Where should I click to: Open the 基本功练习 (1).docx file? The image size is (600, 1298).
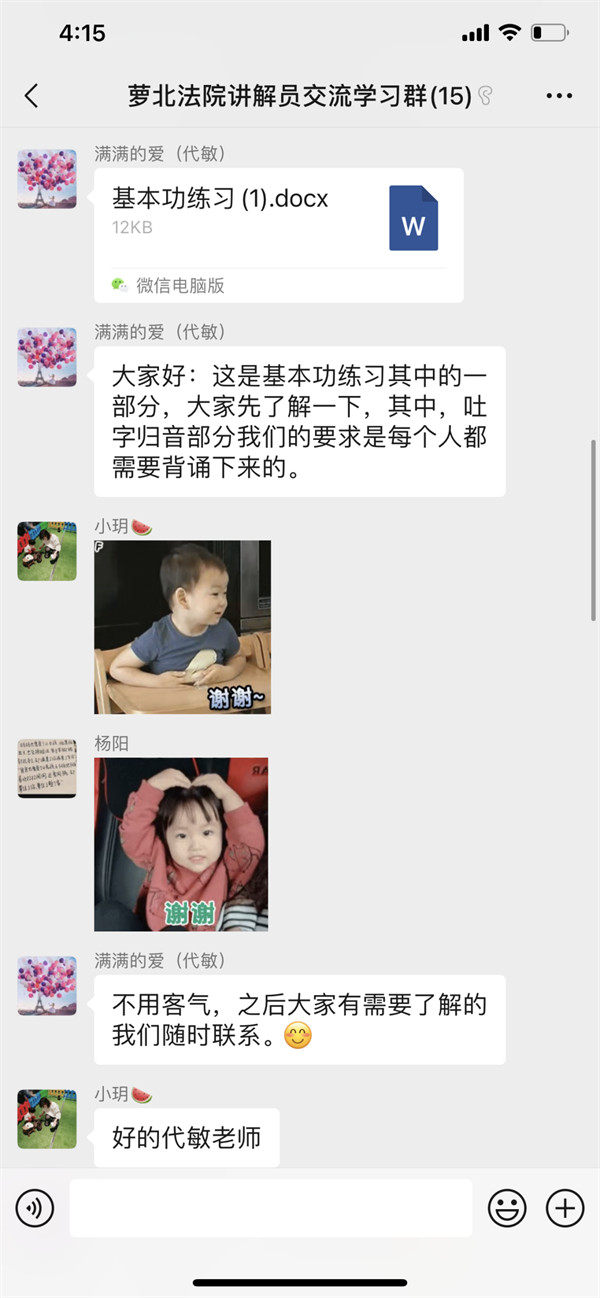click(278, 234)
